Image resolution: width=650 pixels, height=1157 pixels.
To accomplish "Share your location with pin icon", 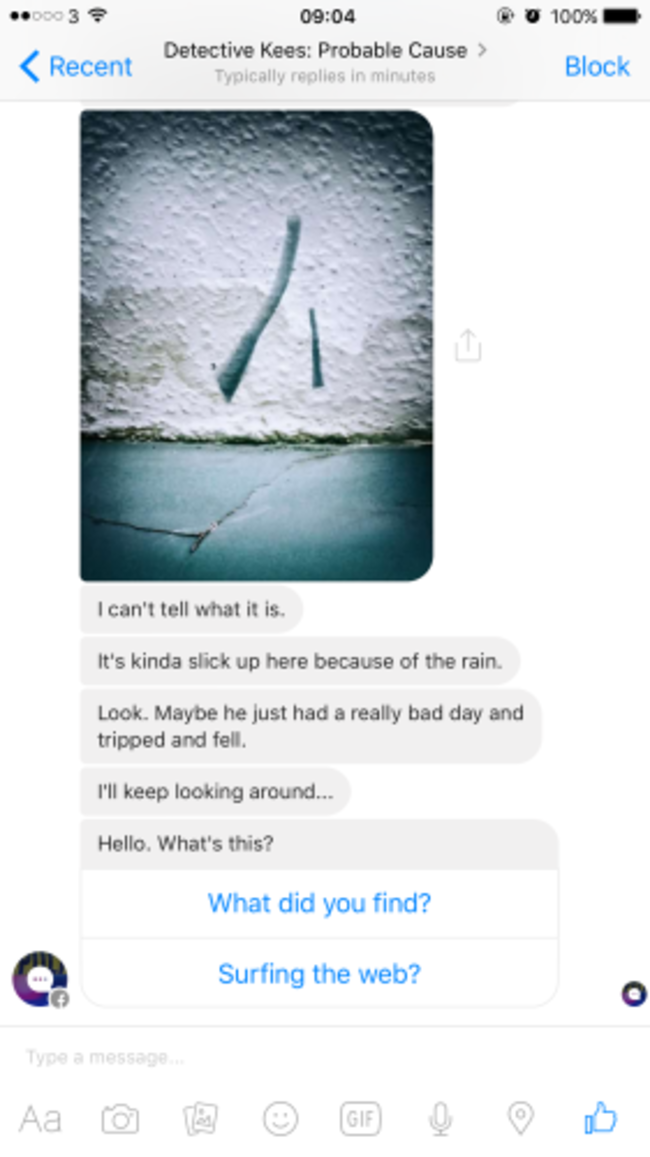I will coord(520,1118).
